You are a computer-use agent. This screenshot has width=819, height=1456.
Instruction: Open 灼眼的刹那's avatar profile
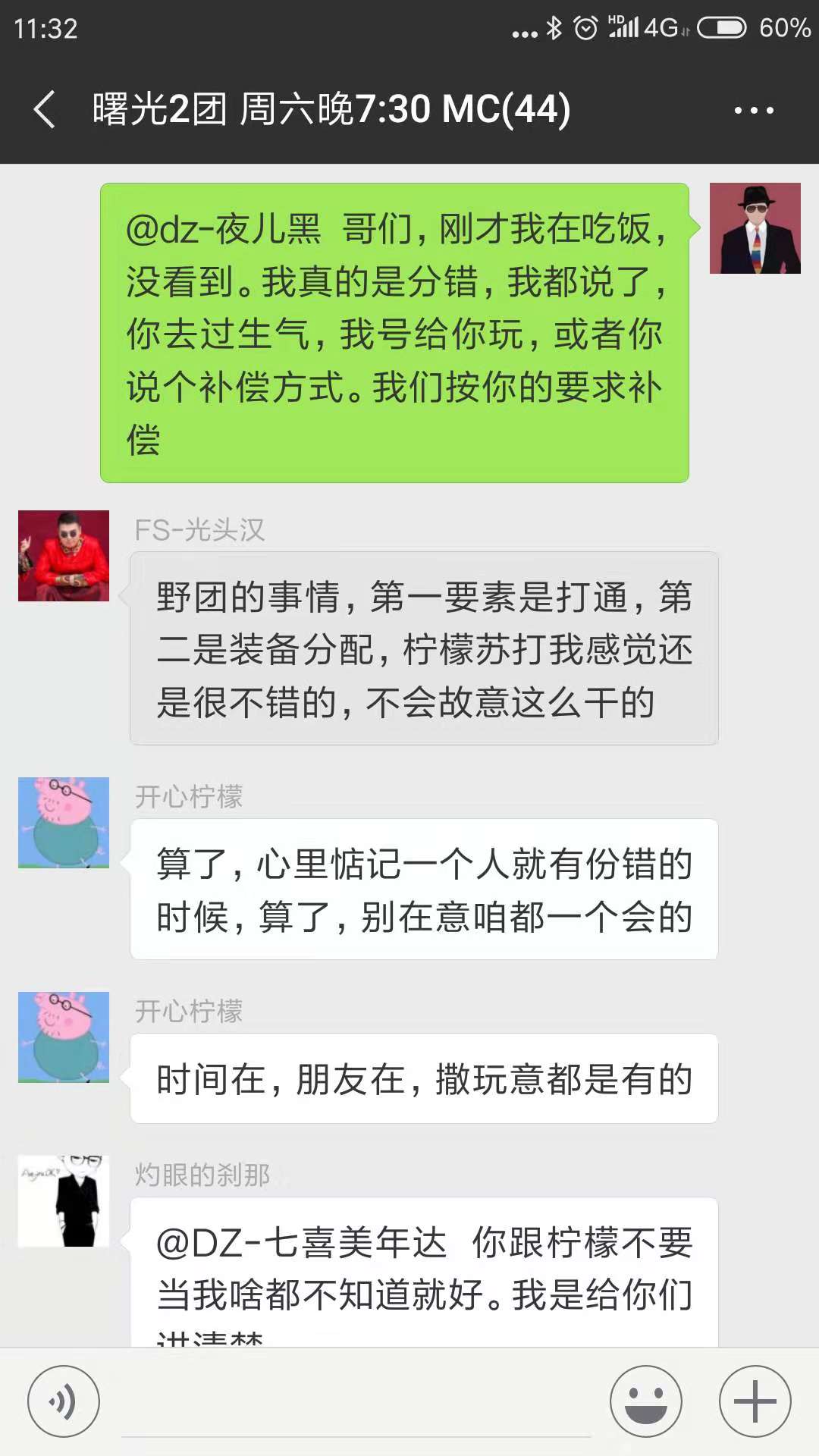coord(64,1200)
